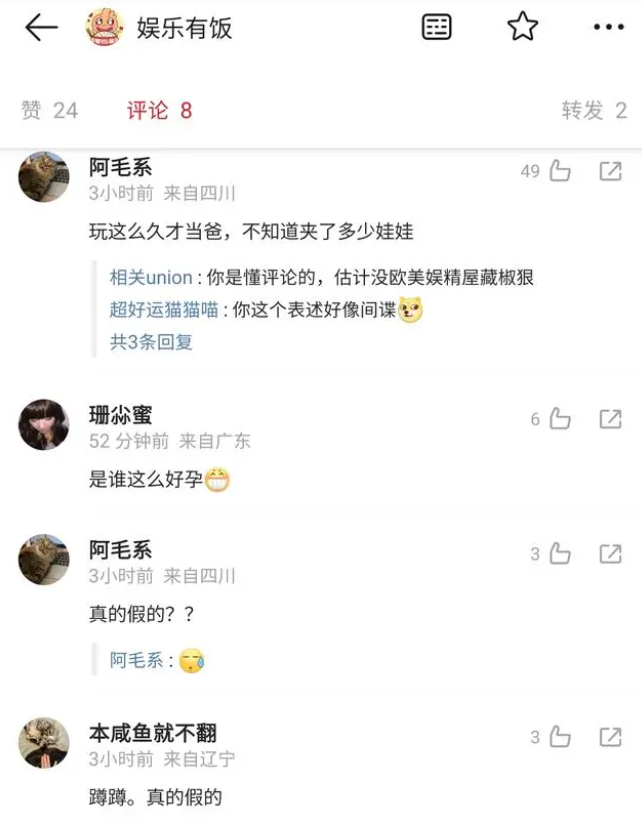Screen dimensions: 642x823
Task: Switch to the 赞 24 tab
Action: click(49, 110)
